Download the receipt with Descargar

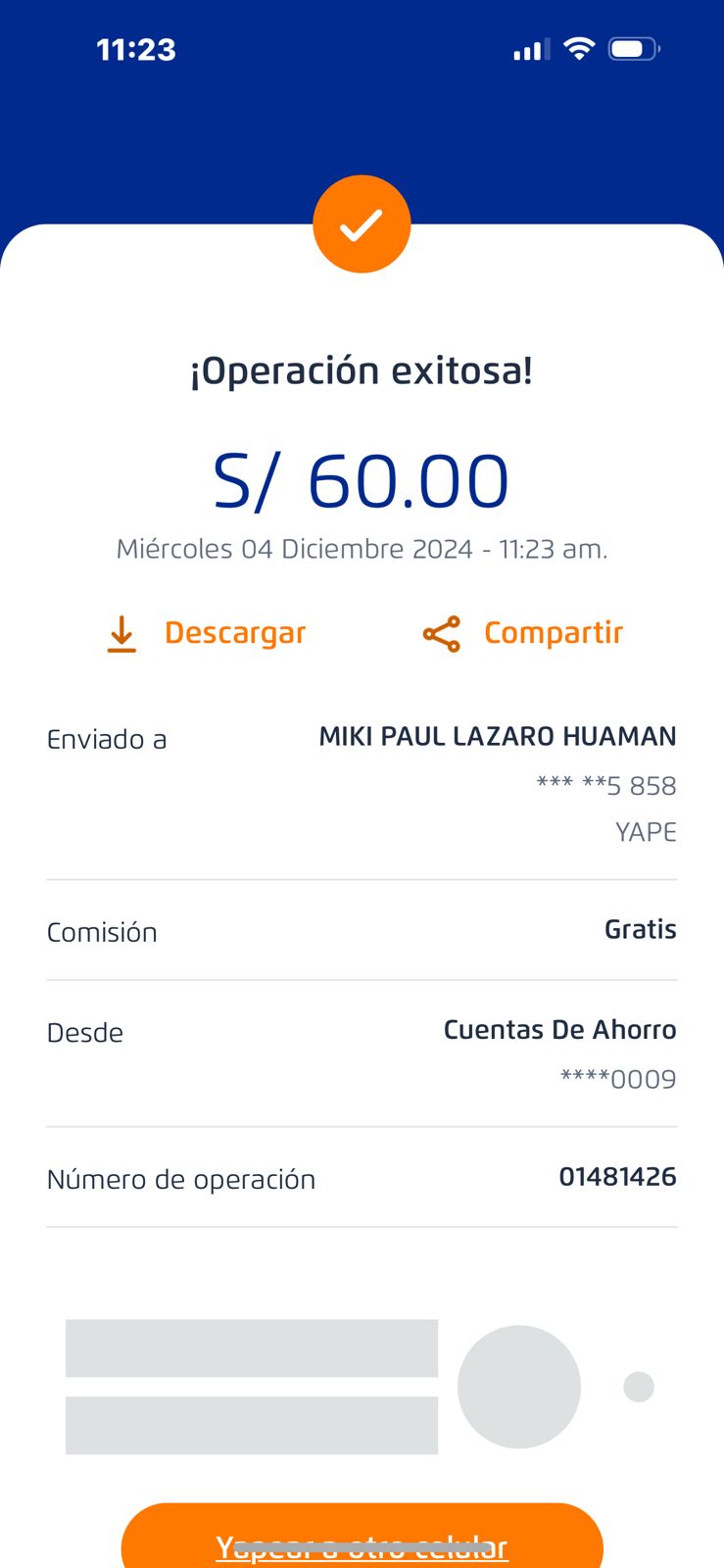point(207,633)
